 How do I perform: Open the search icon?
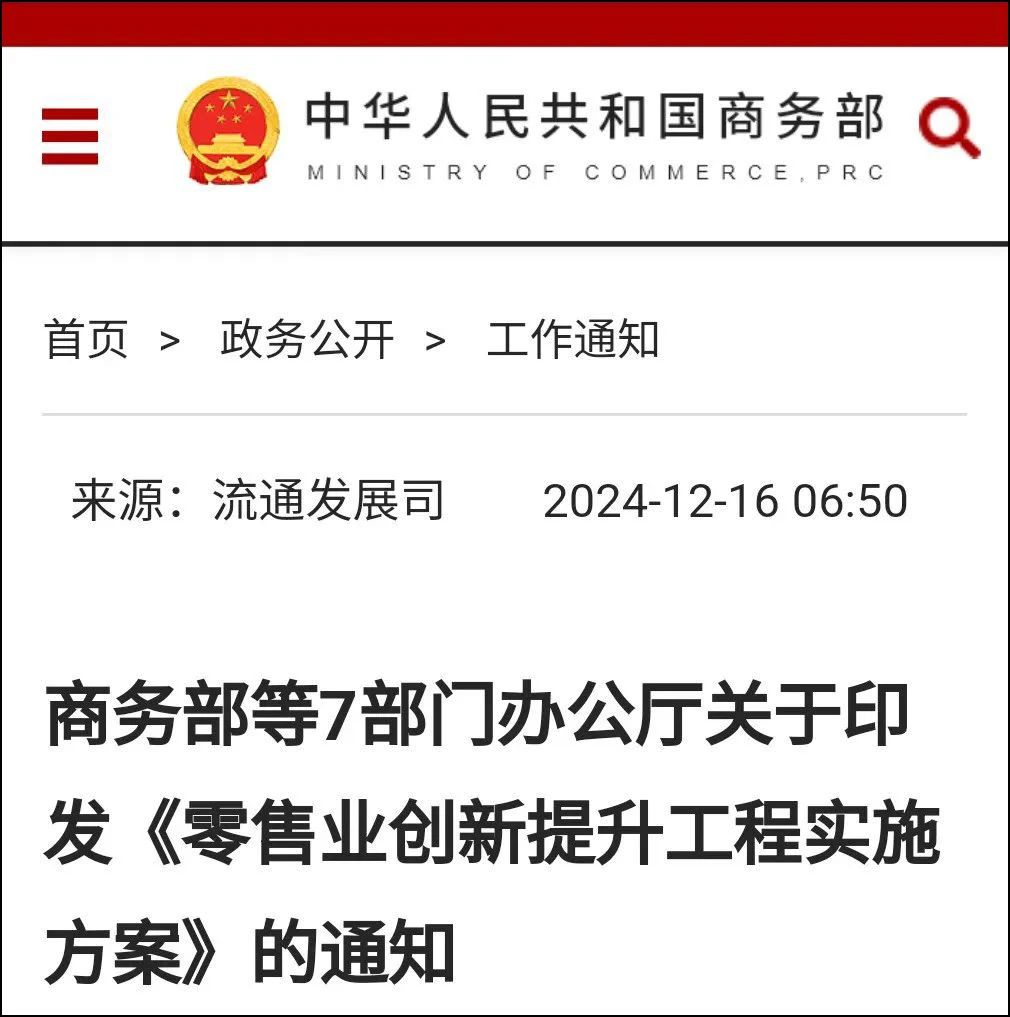click(947, 130)
